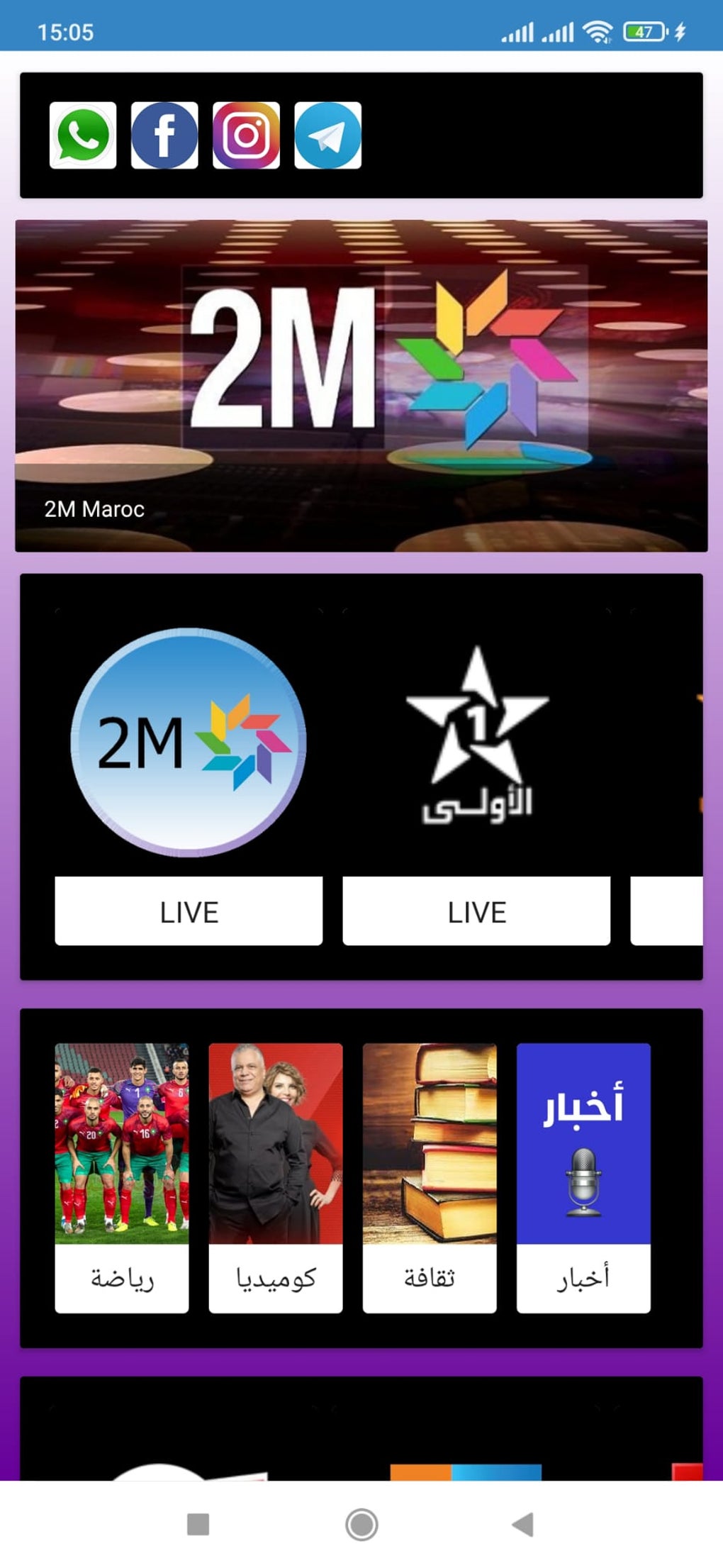Open the Facebook page icon

164,135
